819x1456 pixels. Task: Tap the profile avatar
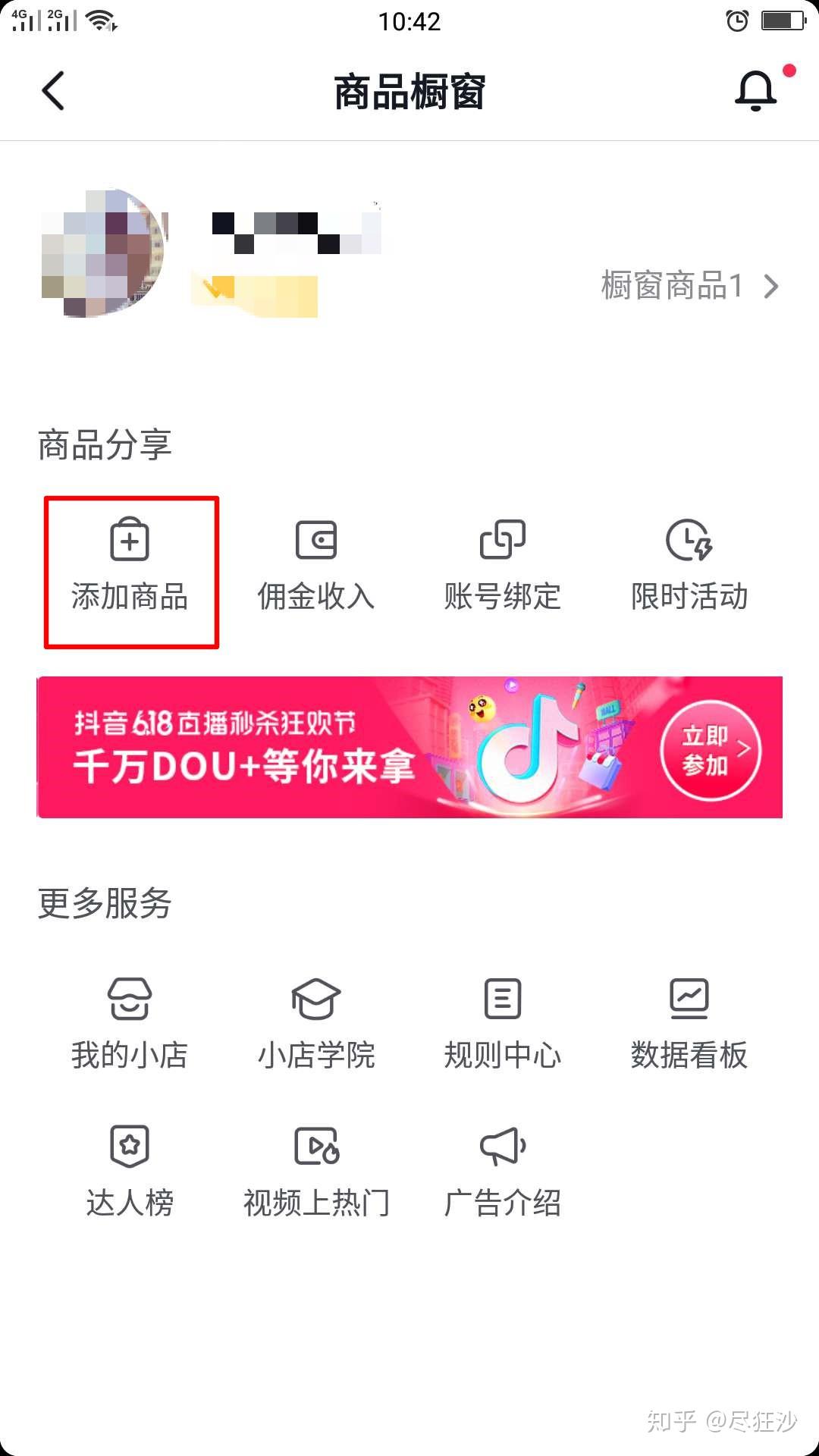(103, 253)
